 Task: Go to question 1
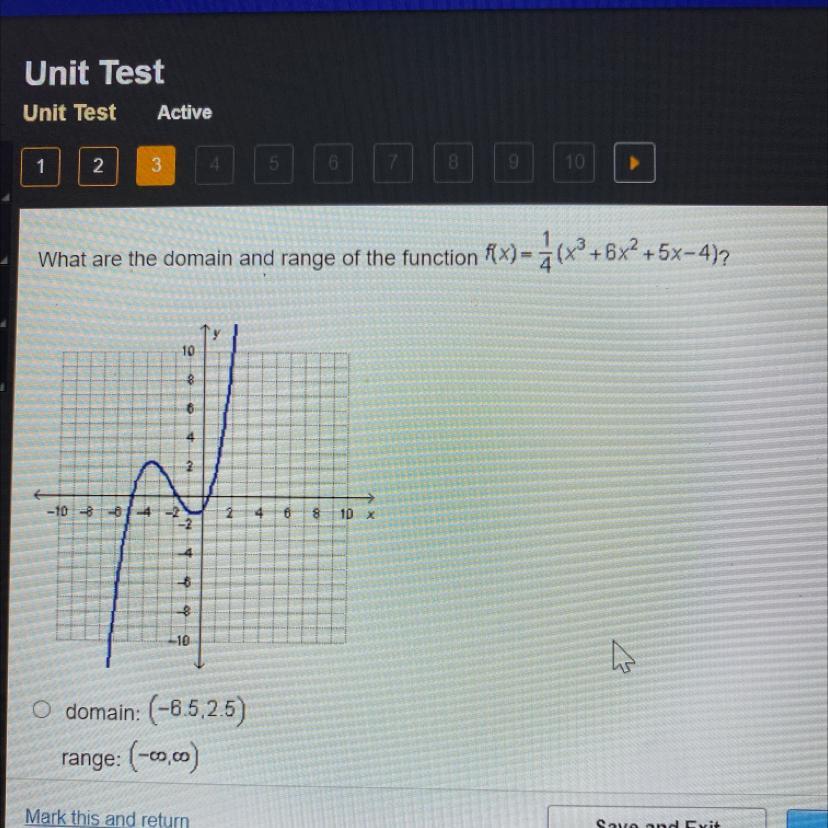point(41,166)
